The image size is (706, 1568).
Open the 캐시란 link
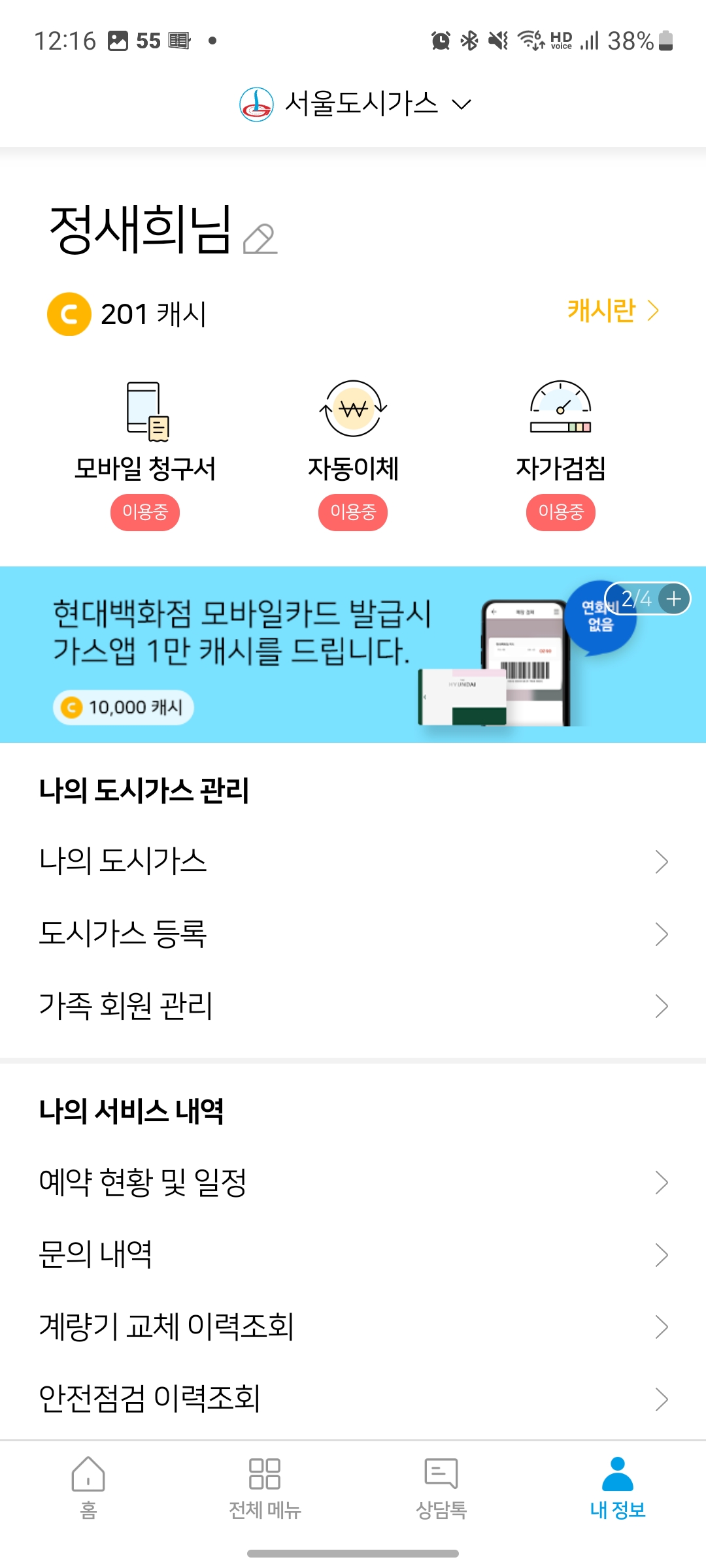612,310
